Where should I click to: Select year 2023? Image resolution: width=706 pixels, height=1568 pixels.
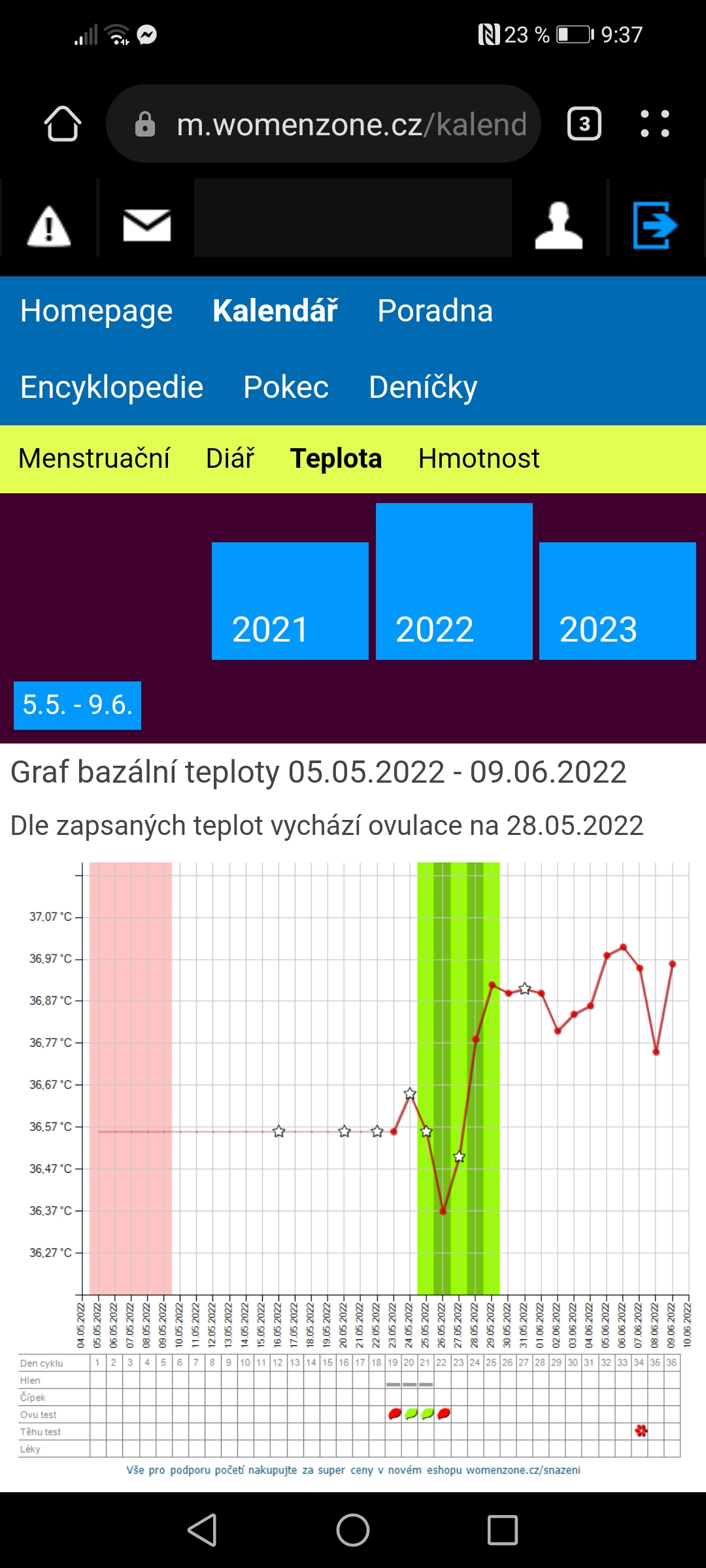point(617,601)
